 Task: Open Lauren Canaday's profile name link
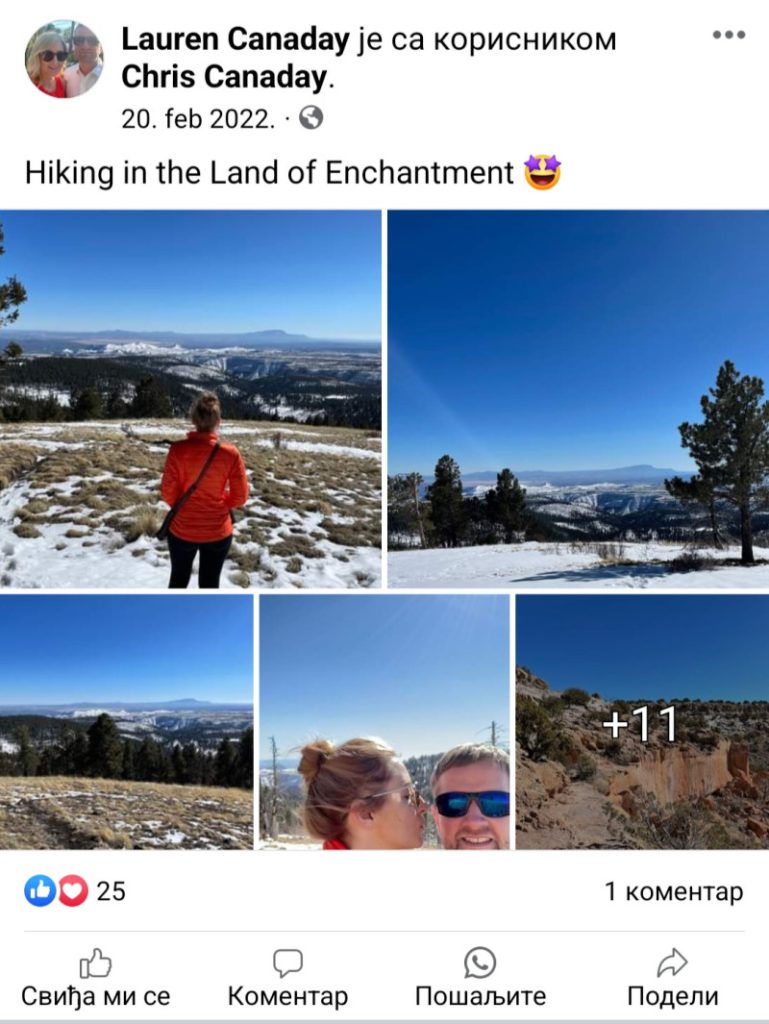click(x=235, y=40)
